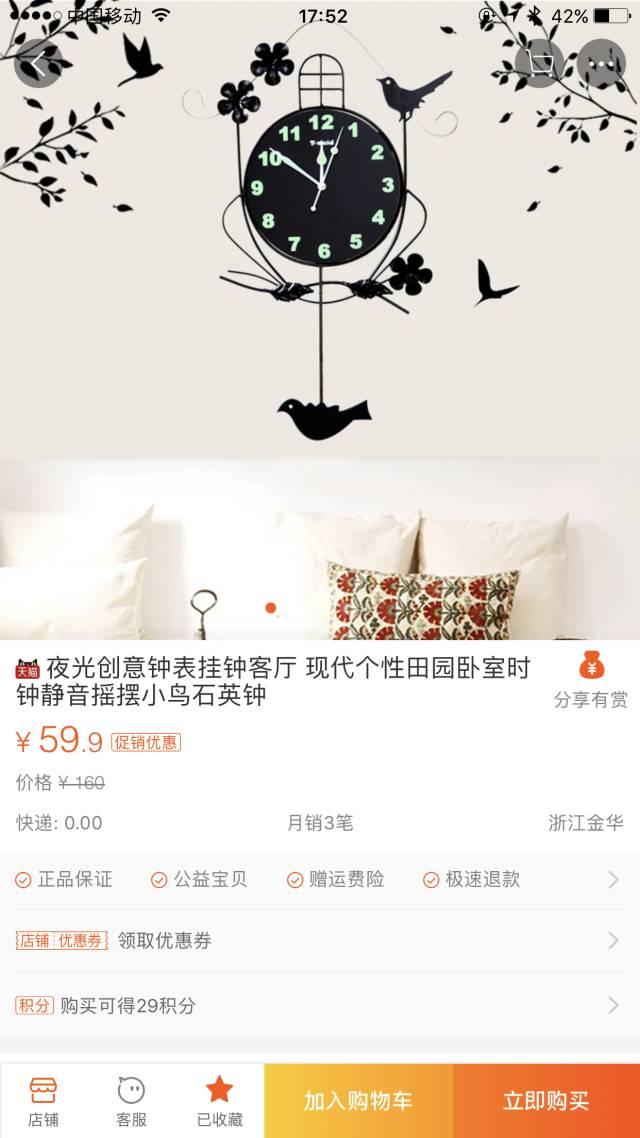Expand the 正品保证 service guarantees row

pos(320,880)
